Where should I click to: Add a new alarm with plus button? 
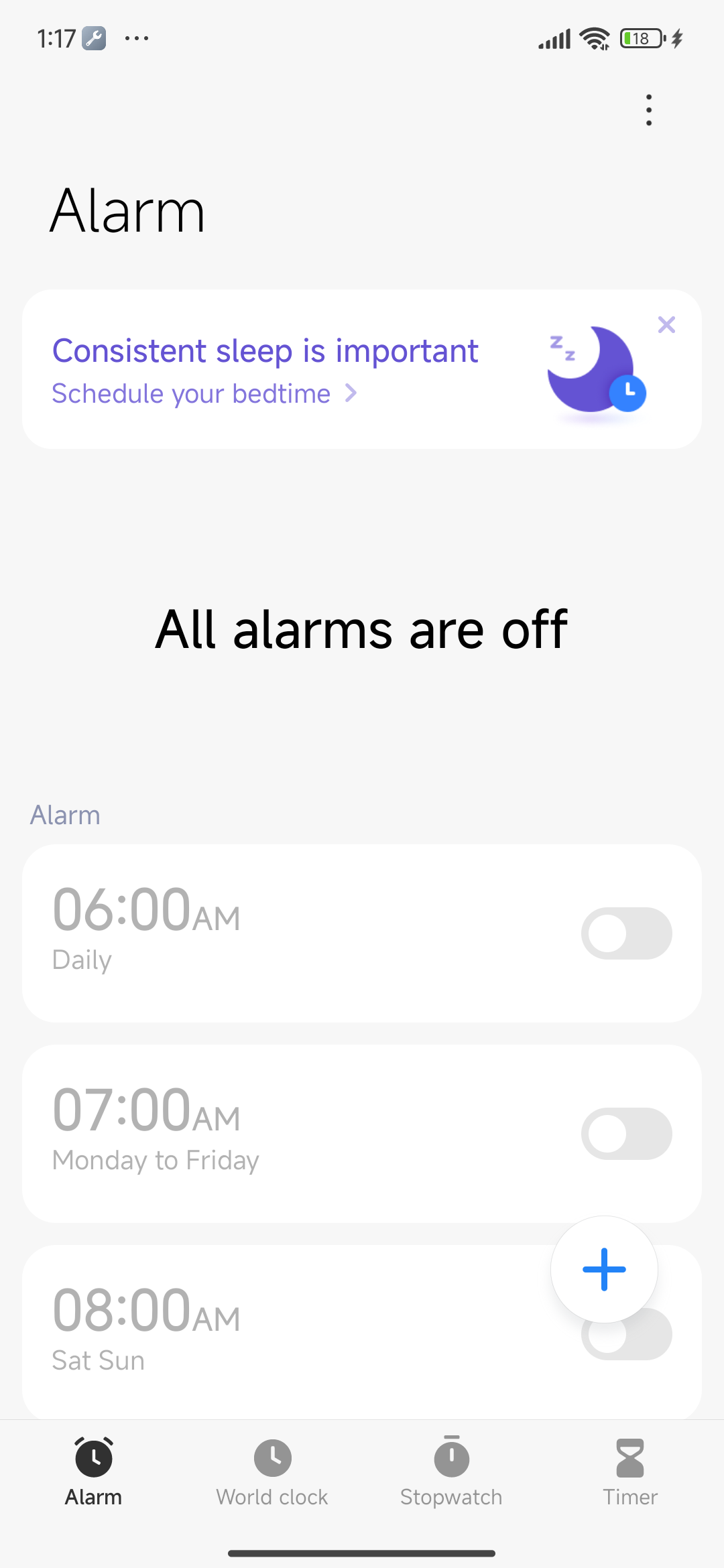(604, 1269)
